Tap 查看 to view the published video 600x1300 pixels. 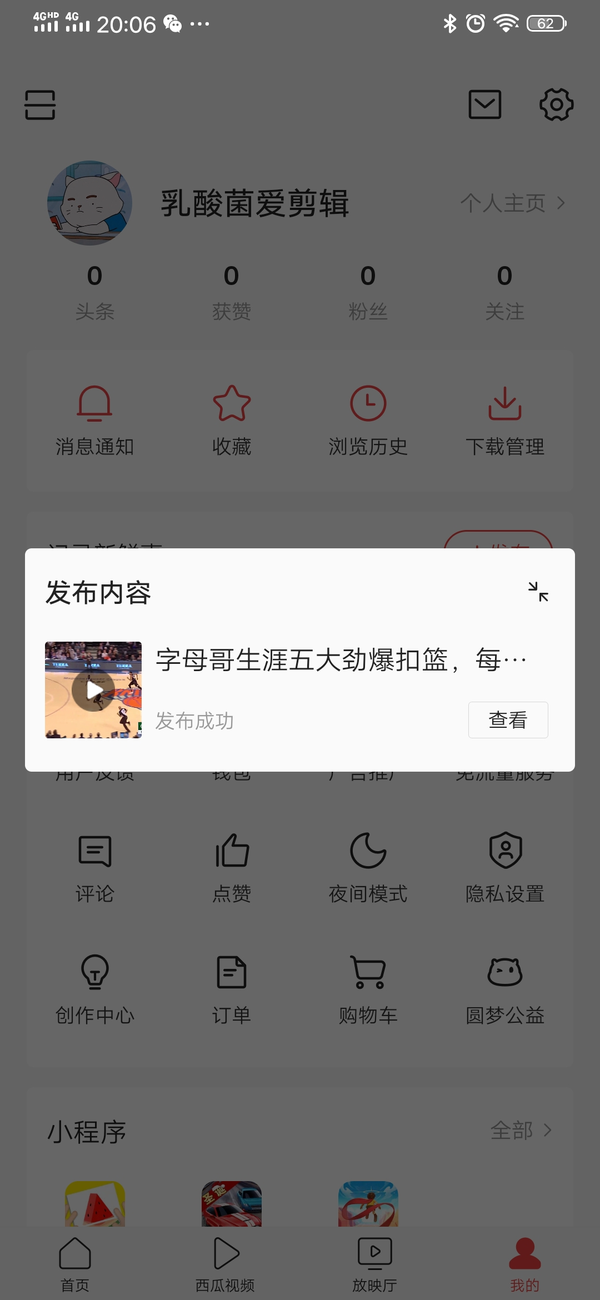507,720
